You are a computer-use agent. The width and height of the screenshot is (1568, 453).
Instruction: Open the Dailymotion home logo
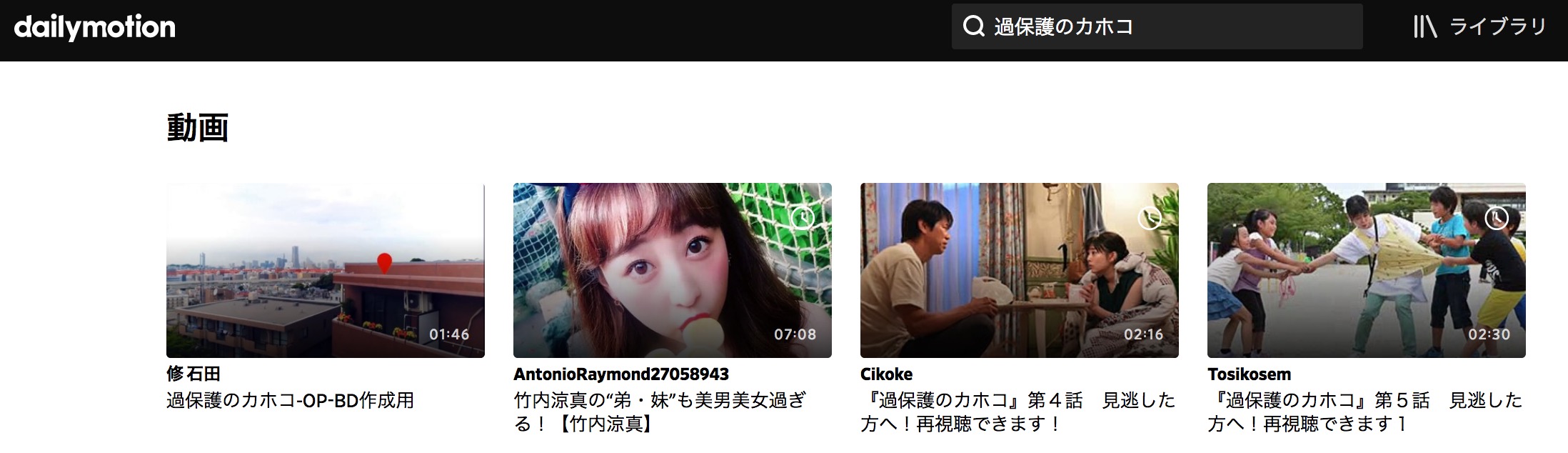pos(94,27)
